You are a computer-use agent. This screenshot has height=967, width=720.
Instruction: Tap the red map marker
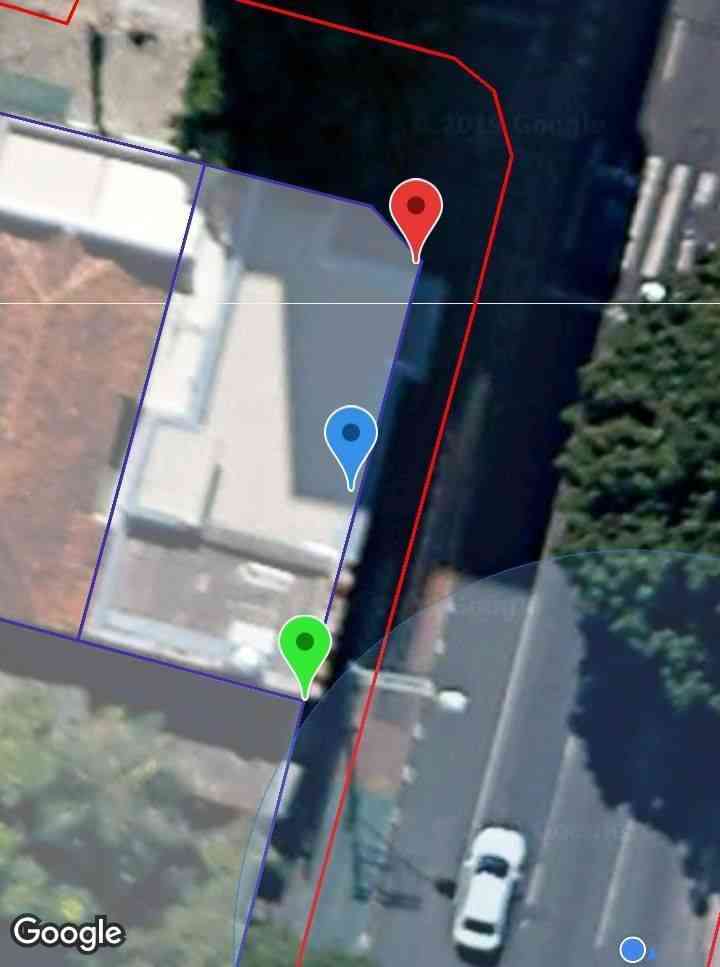pos(416,211)
